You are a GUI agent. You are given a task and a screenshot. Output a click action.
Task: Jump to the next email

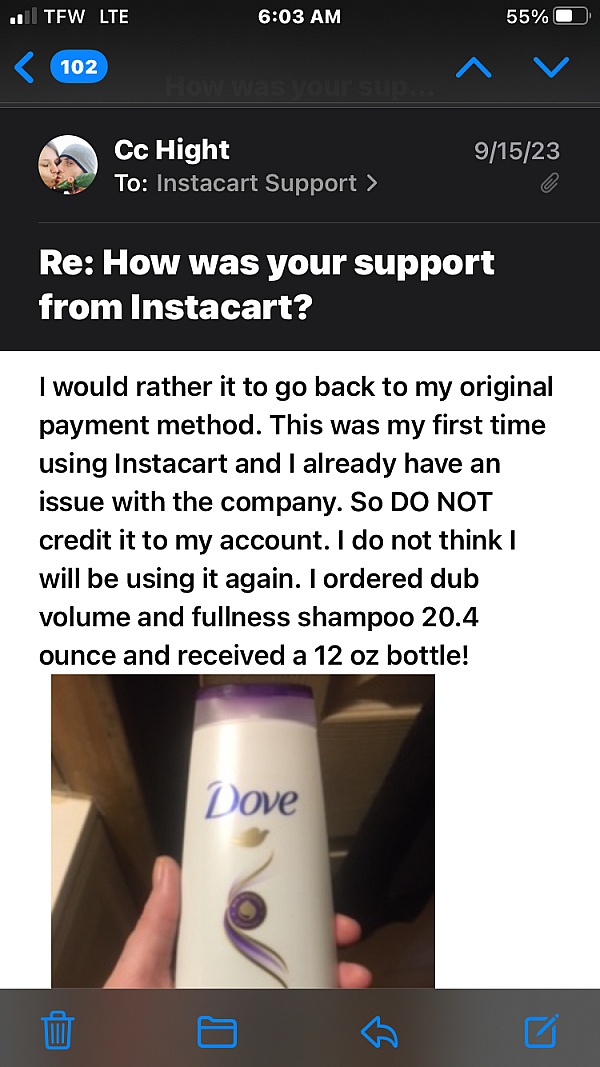tap(551, 67)
